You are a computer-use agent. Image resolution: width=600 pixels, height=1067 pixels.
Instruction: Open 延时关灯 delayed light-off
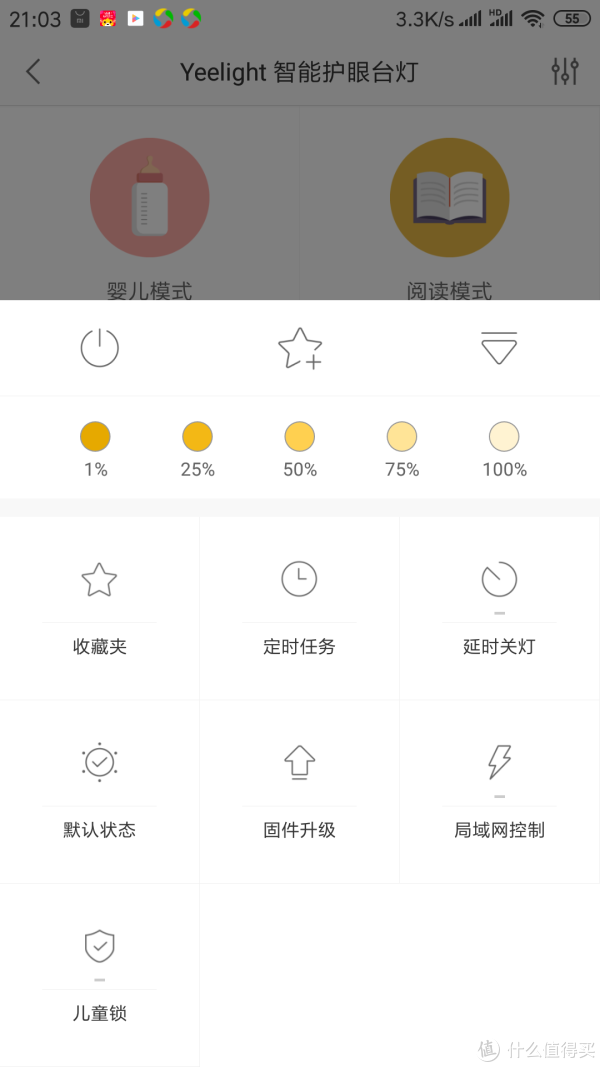[x=499, y=608]
